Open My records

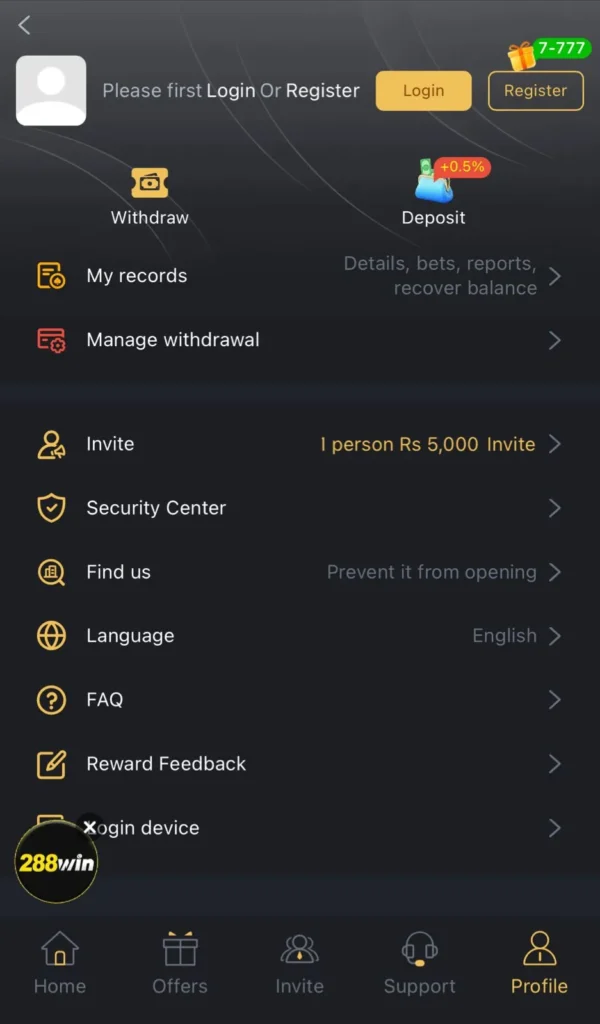300,276
